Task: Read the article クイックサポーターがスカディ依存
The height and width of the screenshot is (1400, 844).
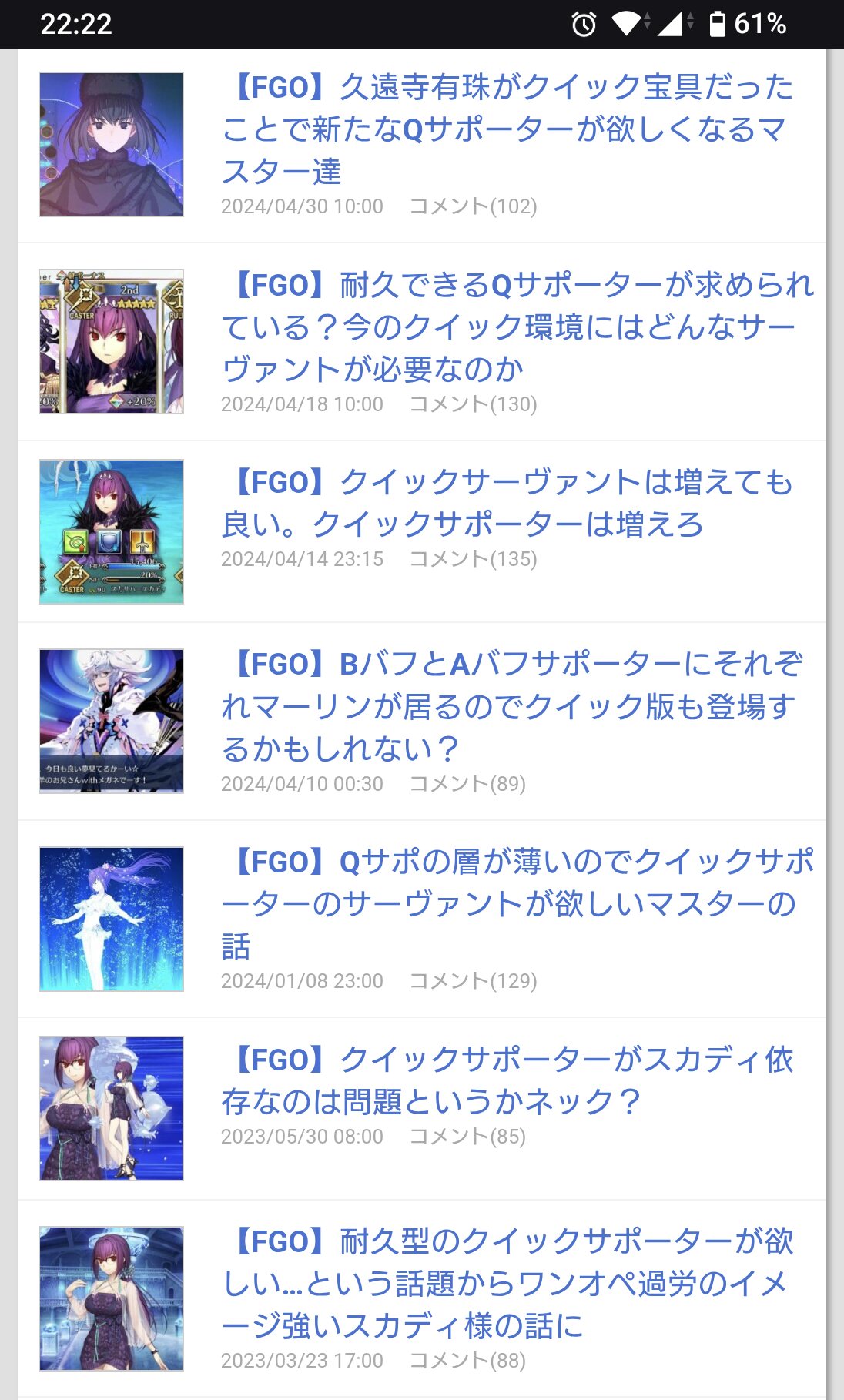Action: pos(507,1080)
